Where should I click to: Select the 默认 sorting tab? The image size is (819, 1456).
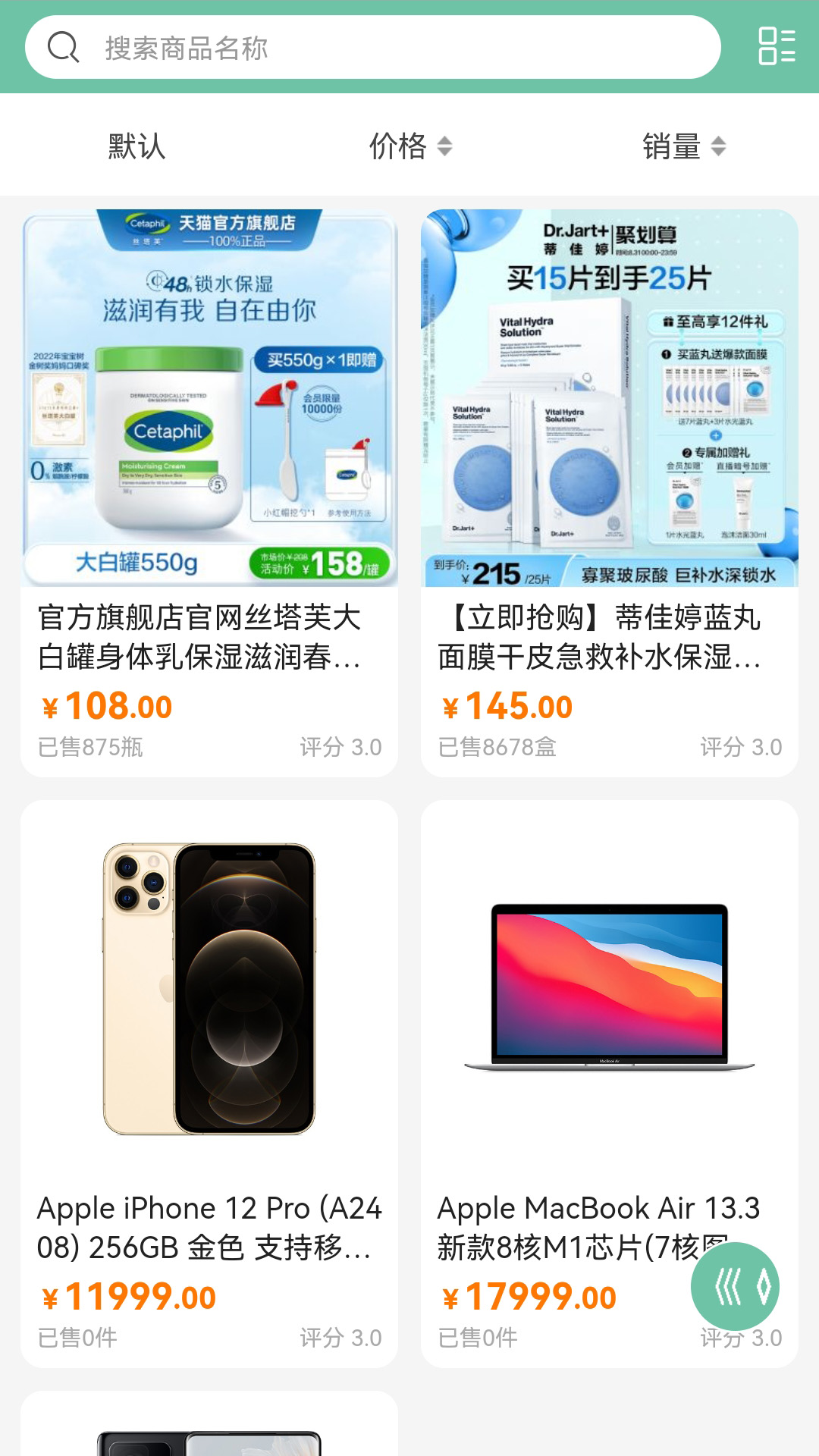click(x=136, y=146)
